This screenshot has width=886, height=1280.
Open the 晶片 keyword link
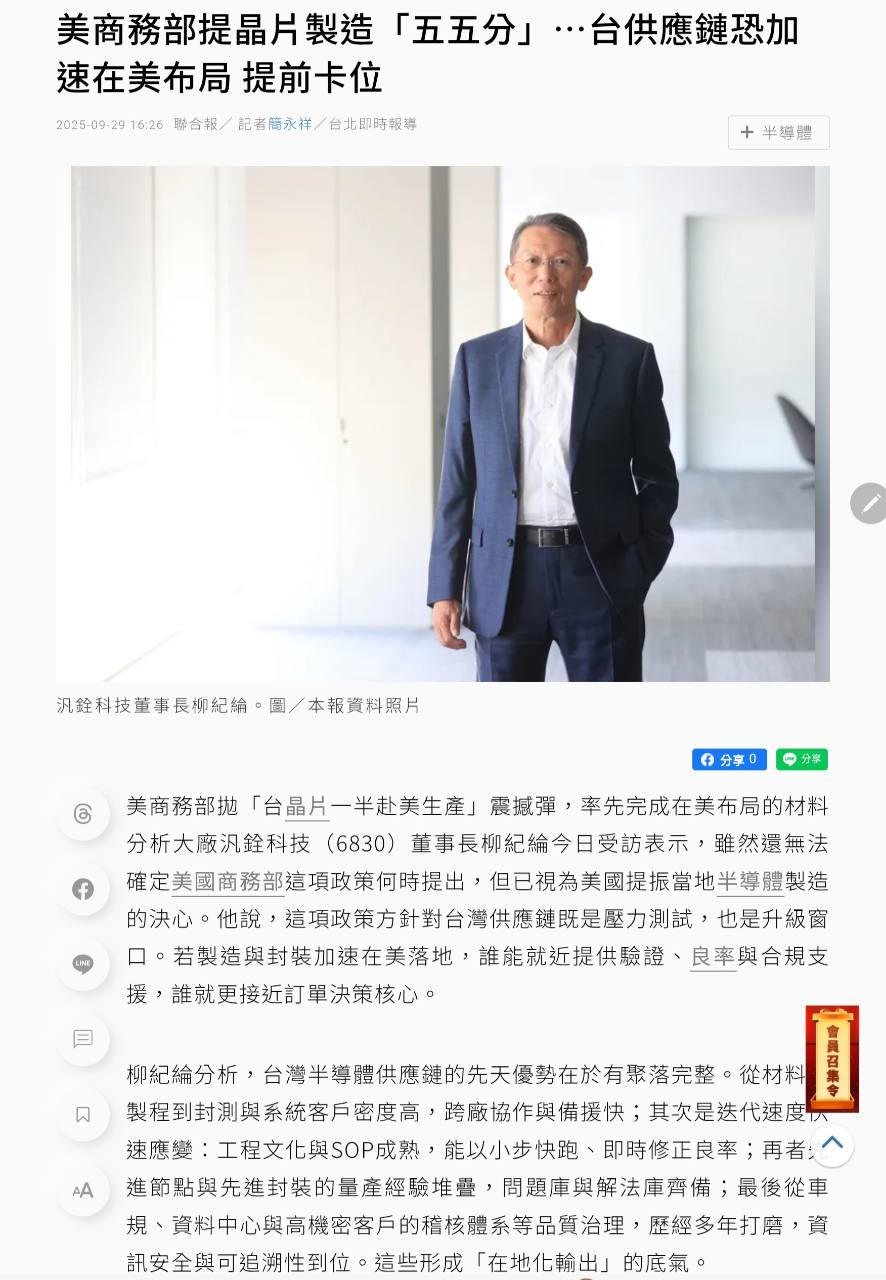tap(307, 807)
